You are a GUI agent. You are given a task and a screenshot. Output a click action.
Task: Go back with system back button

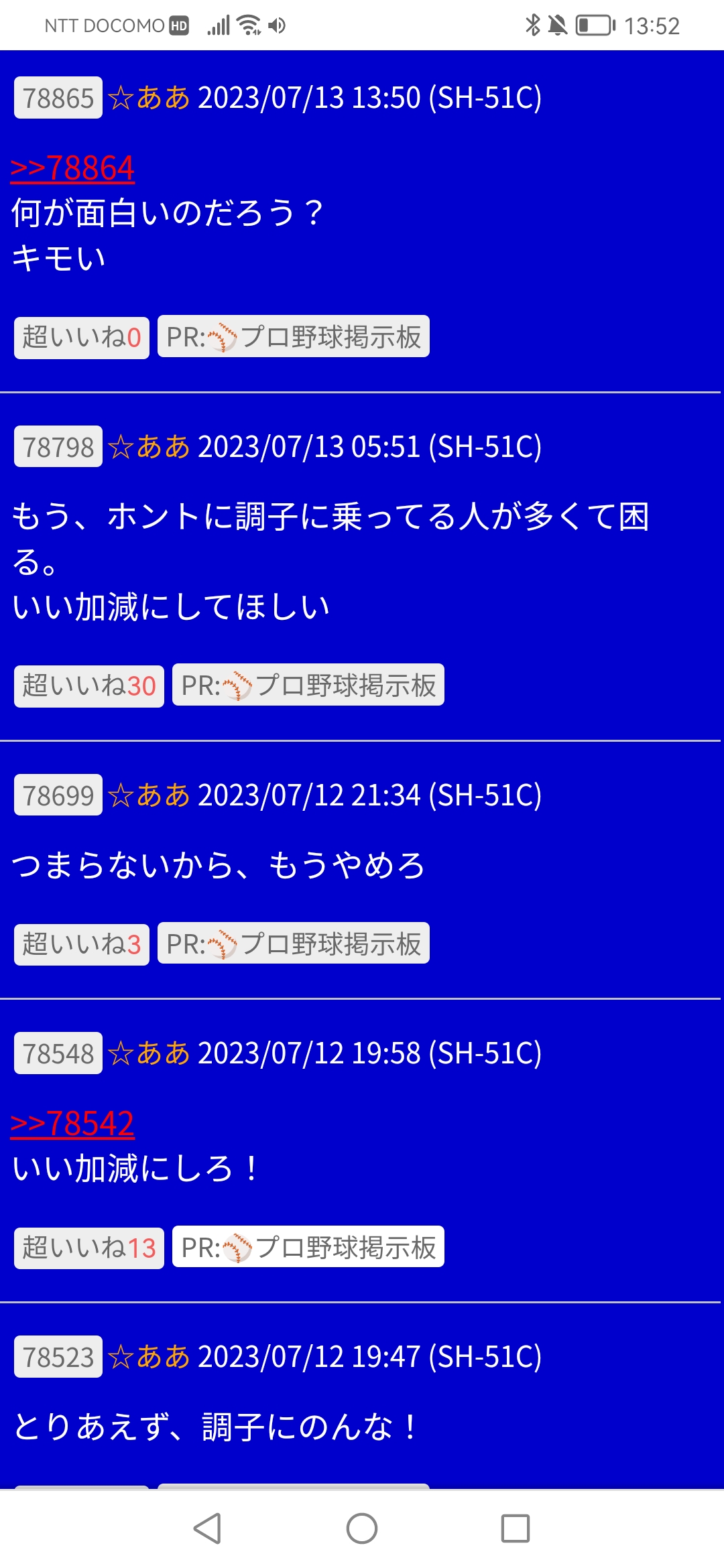208,1528
